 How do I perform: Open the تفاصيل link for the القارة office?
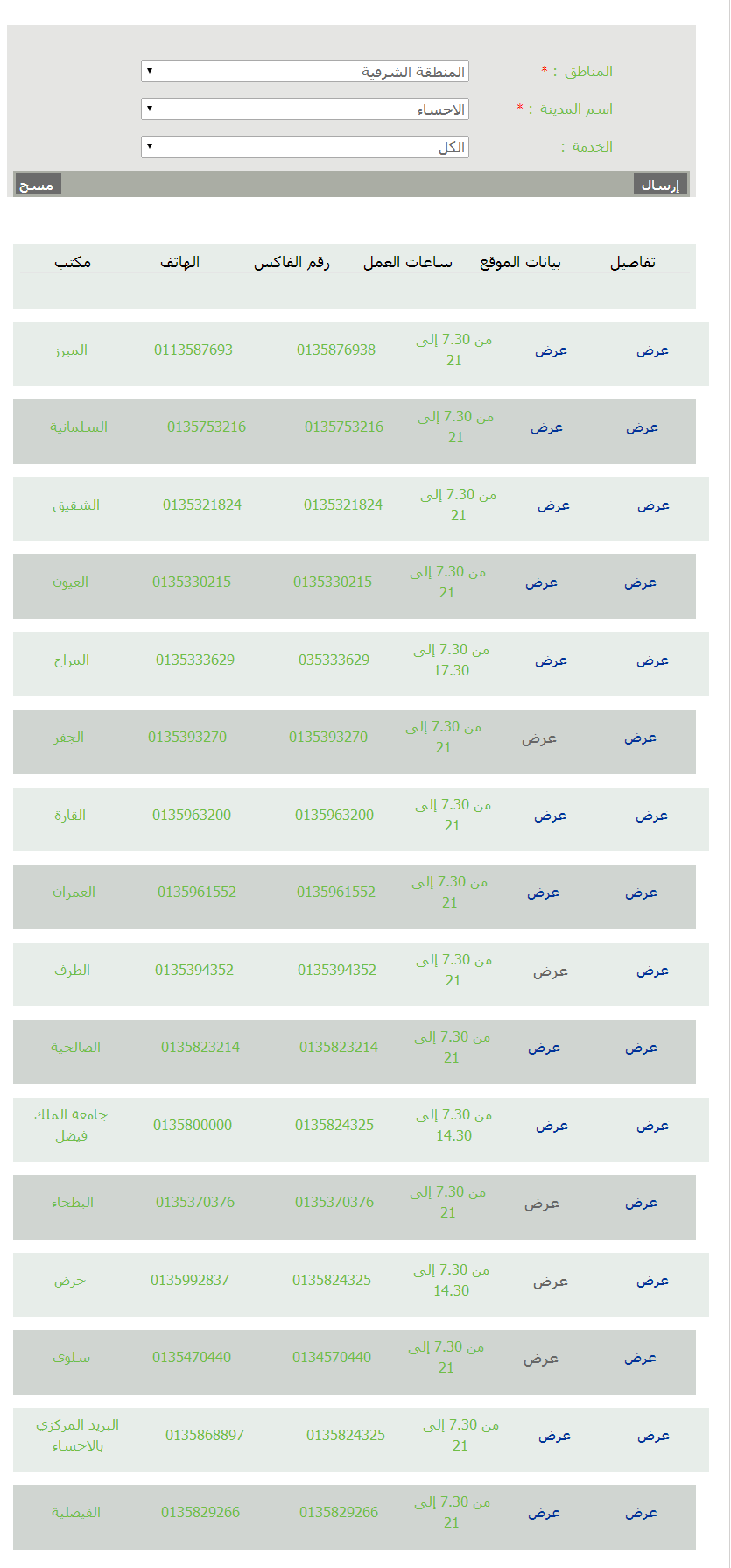coord(651,816)
